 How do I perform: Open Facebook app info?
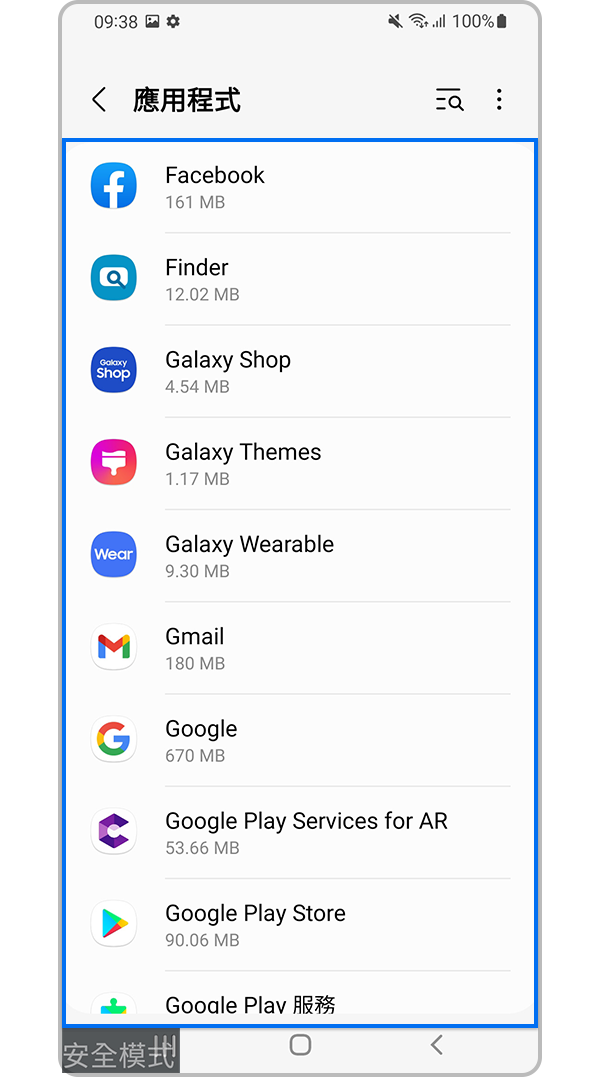[x=300, y=187]
